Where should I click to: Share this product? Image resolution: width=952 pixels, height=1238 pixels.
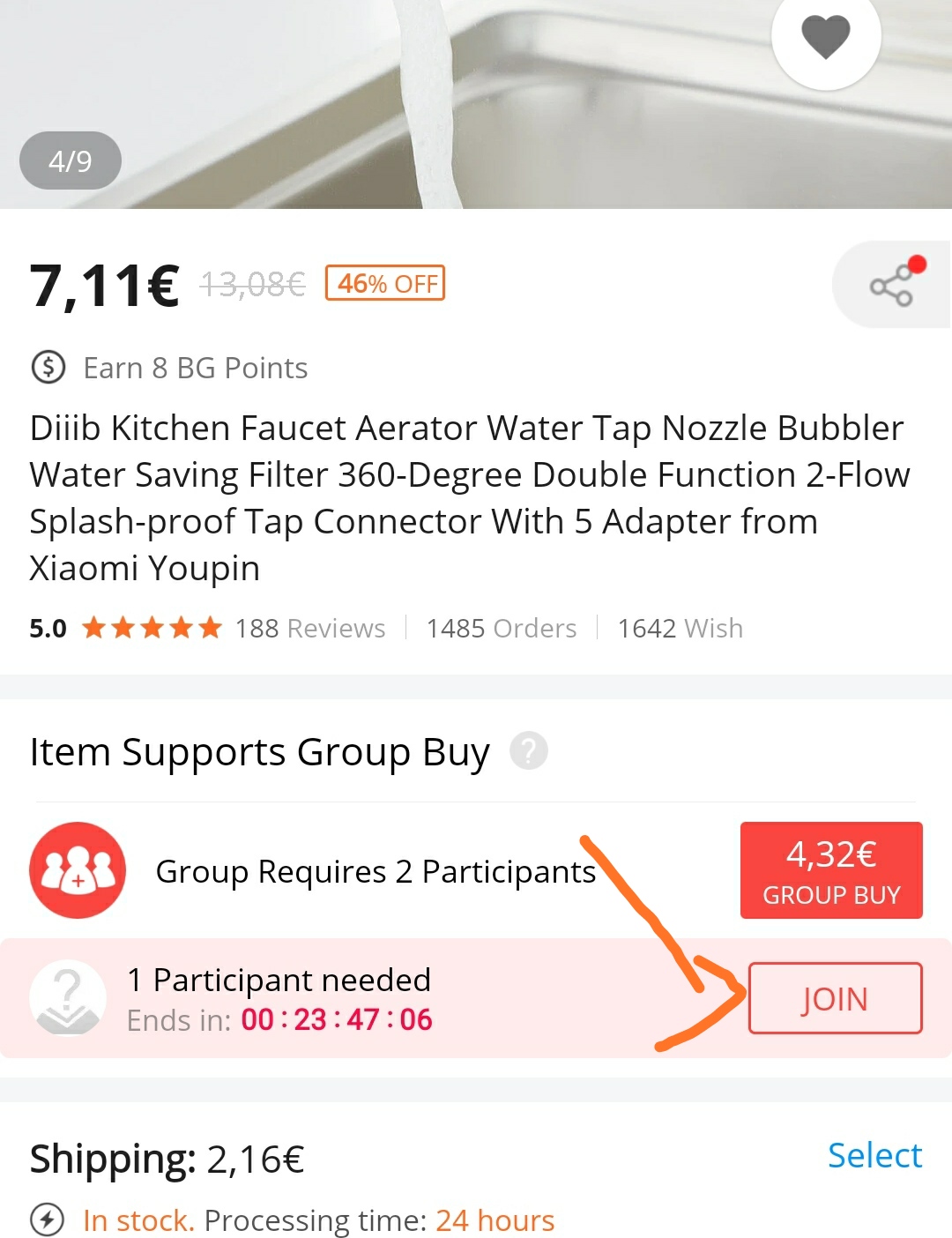pyautogui.click(x=891, y=285)
